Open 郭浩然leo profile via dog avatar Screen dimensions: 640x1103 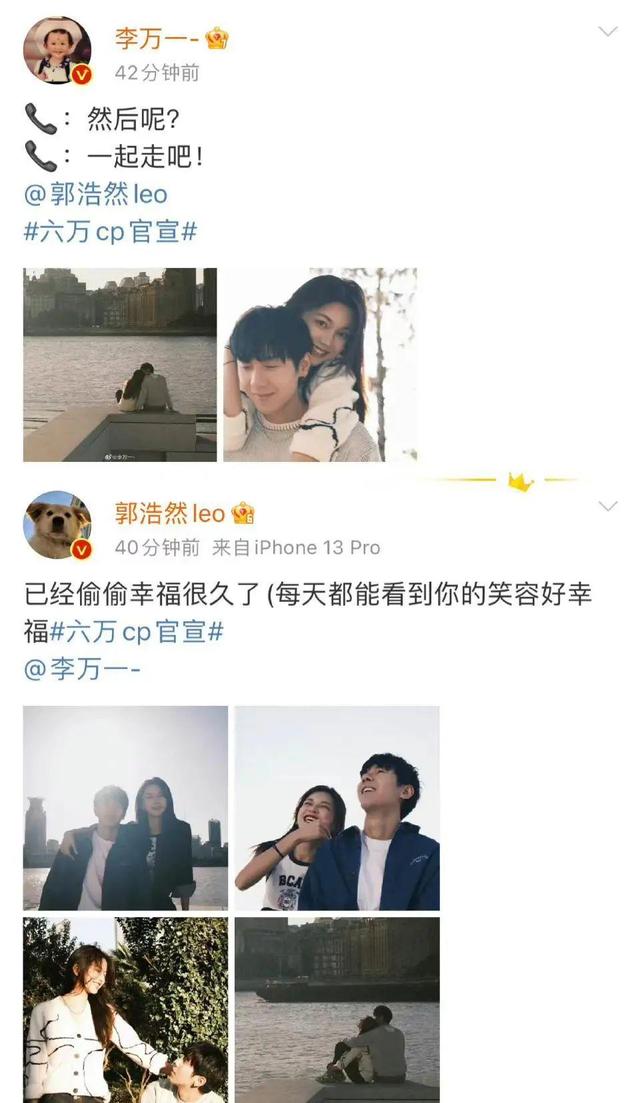(57, 525)
